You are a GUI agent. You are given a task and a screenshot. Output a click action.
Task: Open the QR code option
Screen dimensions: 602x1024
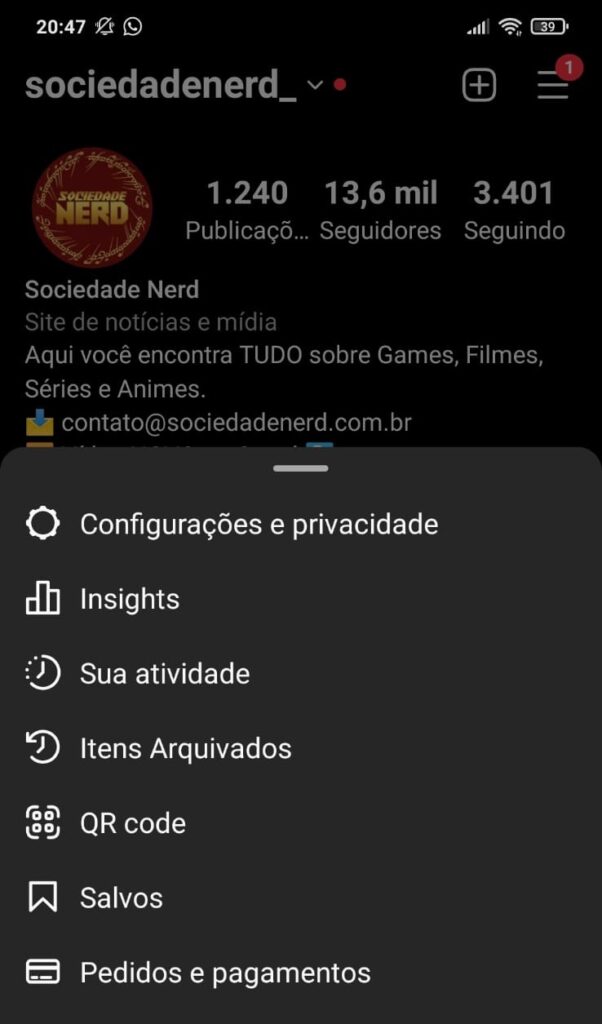(x=132, y=823)
